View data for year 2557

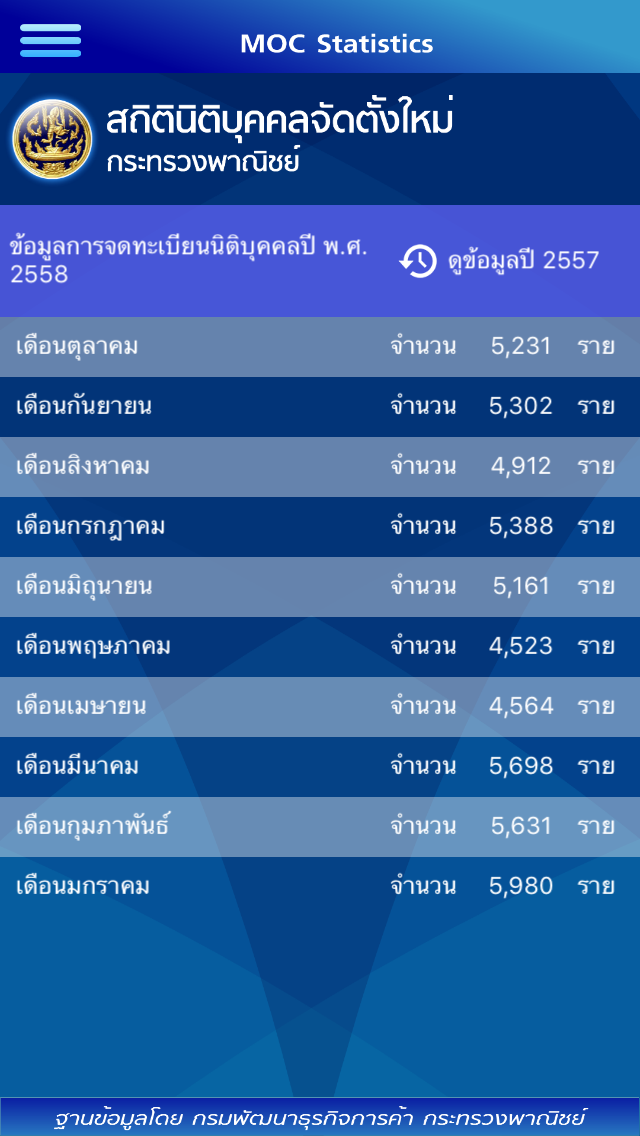499,261
